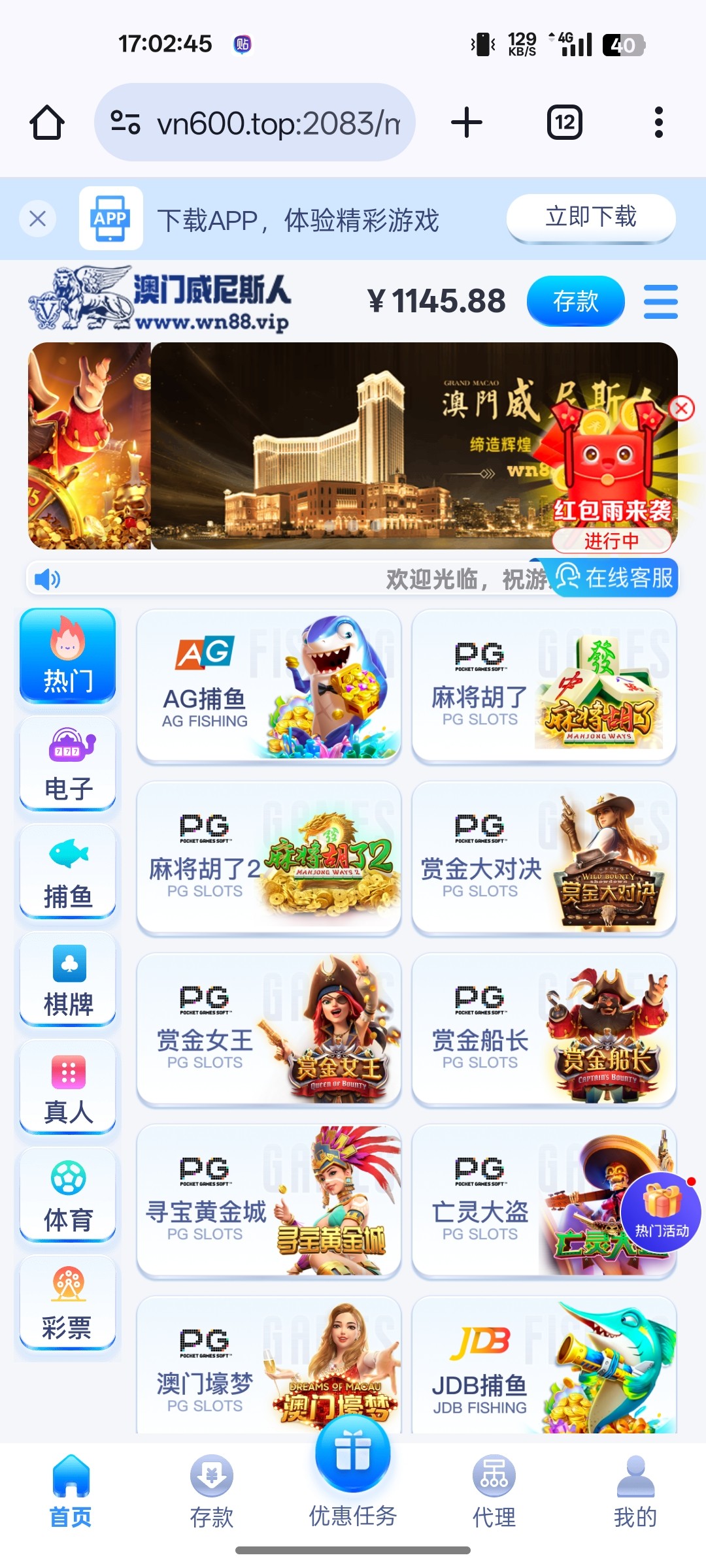
Task: Launch the AG捕鱼 game card
Action: [x=268, y=686]
